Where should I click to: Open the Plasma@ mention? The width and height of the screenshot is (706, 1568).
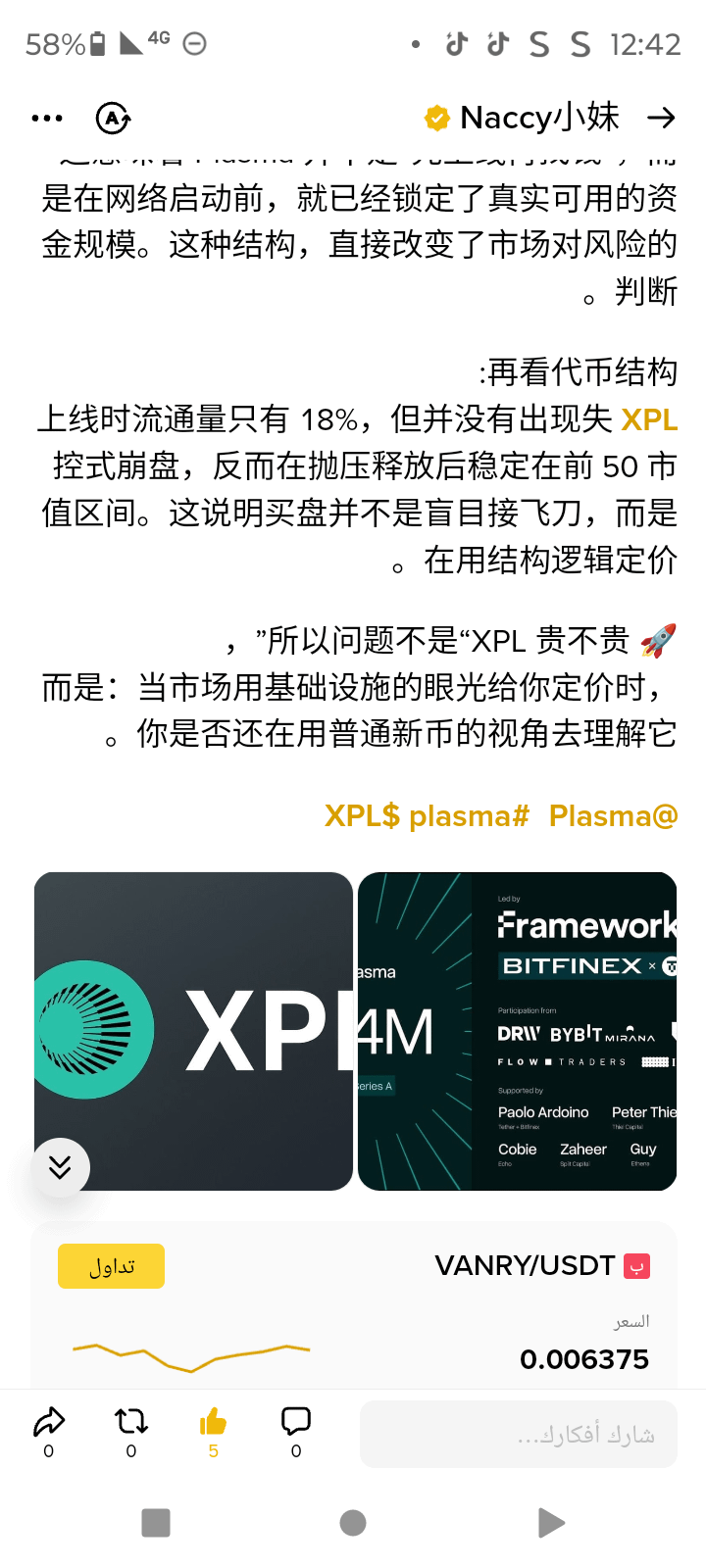[x=613, y=815]
